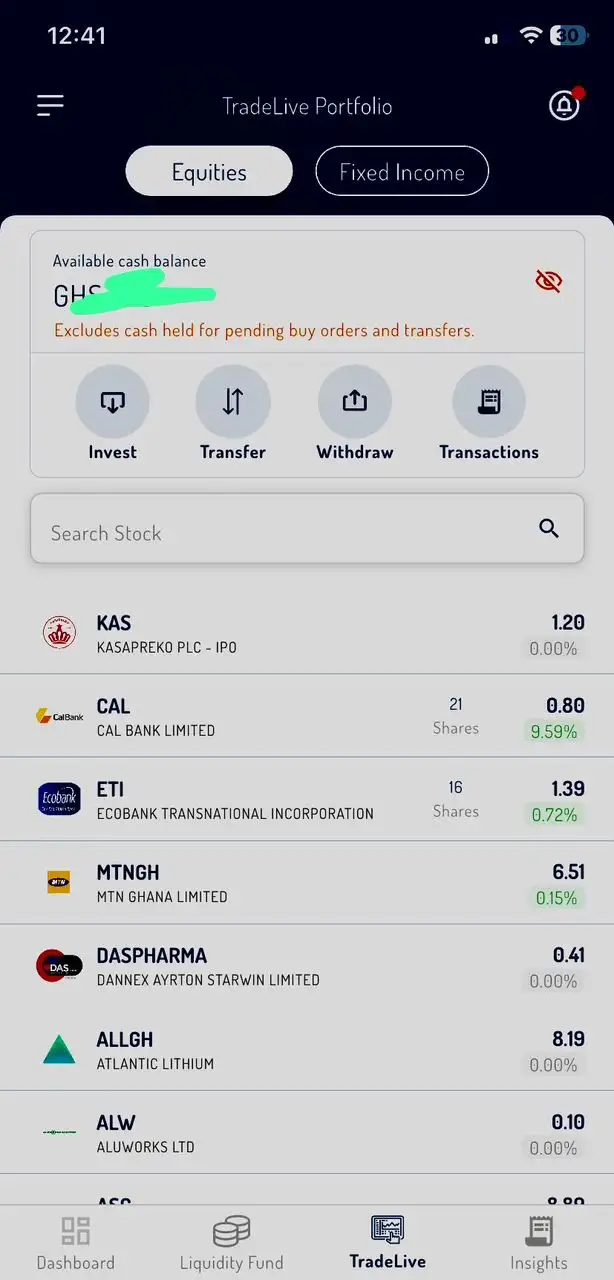Image resolution: width=614 pixels, height=1280 pixels.
Task: Open the Insights tab
Action: (x=538, y=1243)
